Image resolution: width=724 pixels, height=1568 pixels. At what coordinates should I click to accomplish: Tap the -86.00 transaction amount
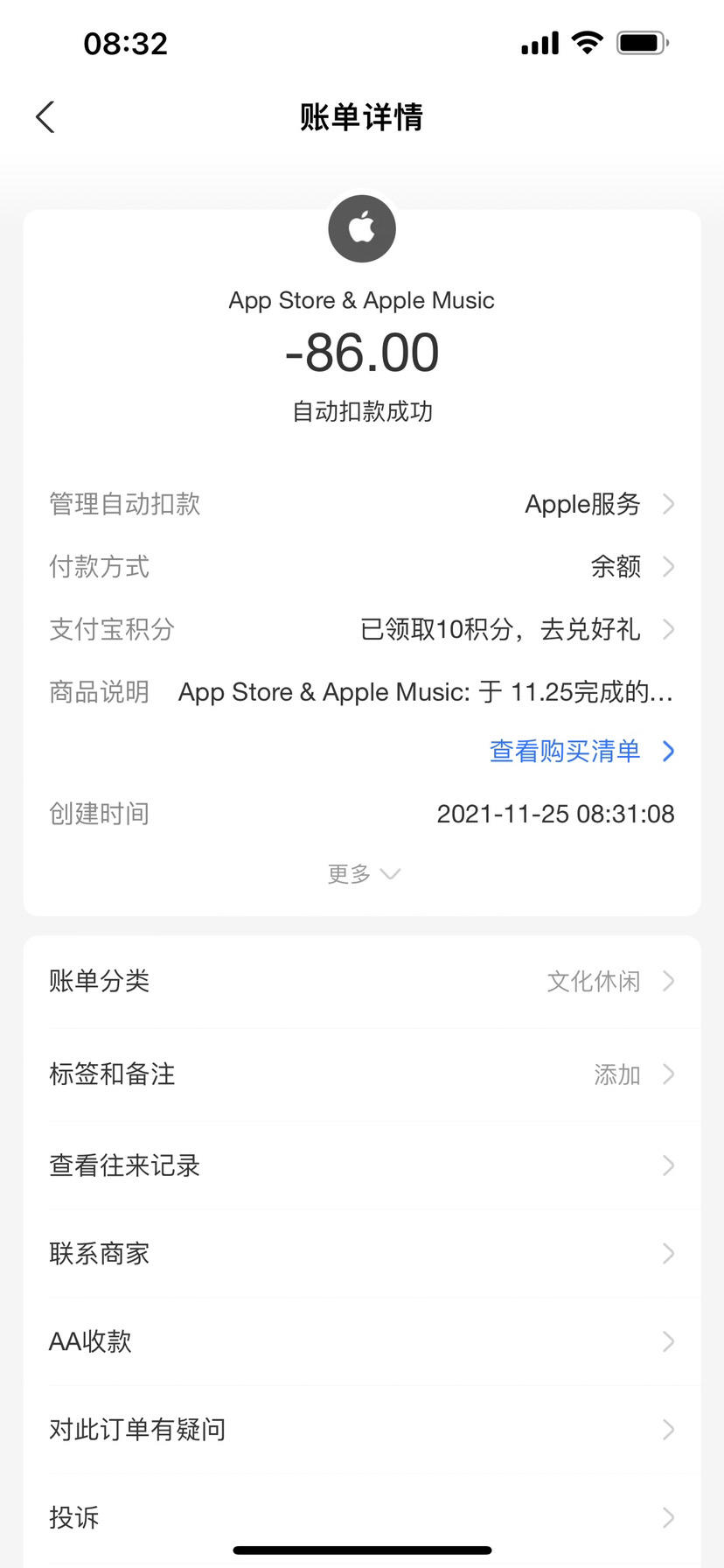pos(362,352)
